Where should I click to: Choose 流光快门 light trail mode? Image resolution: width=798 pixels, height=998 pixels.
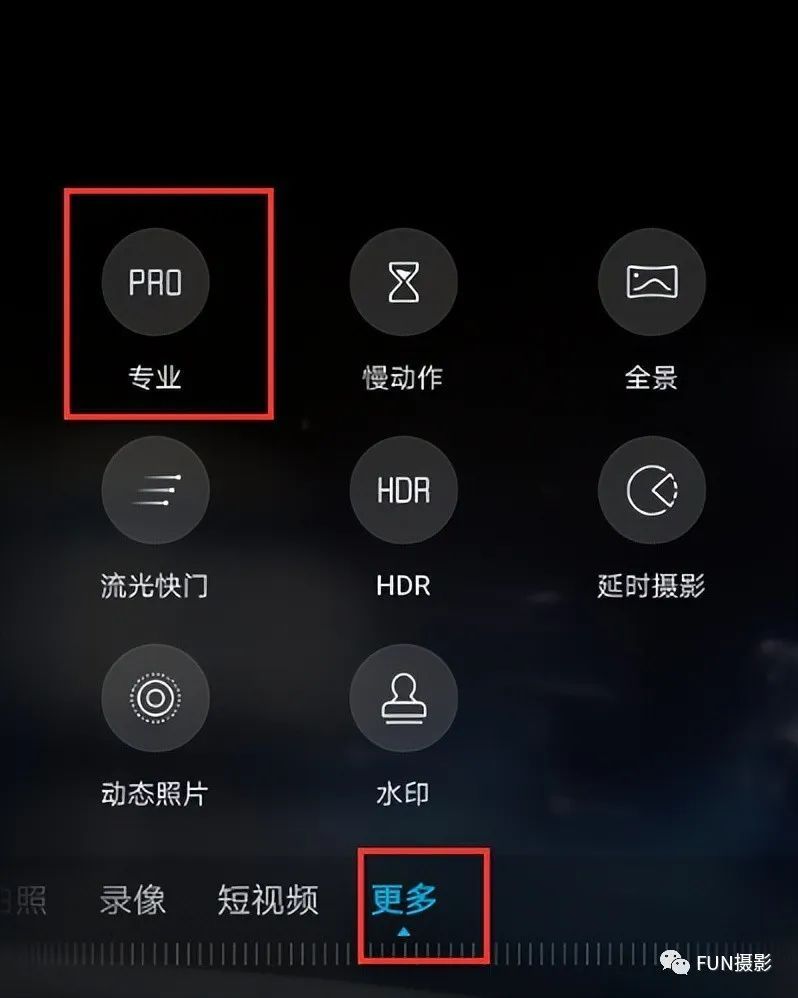[155, 490]
